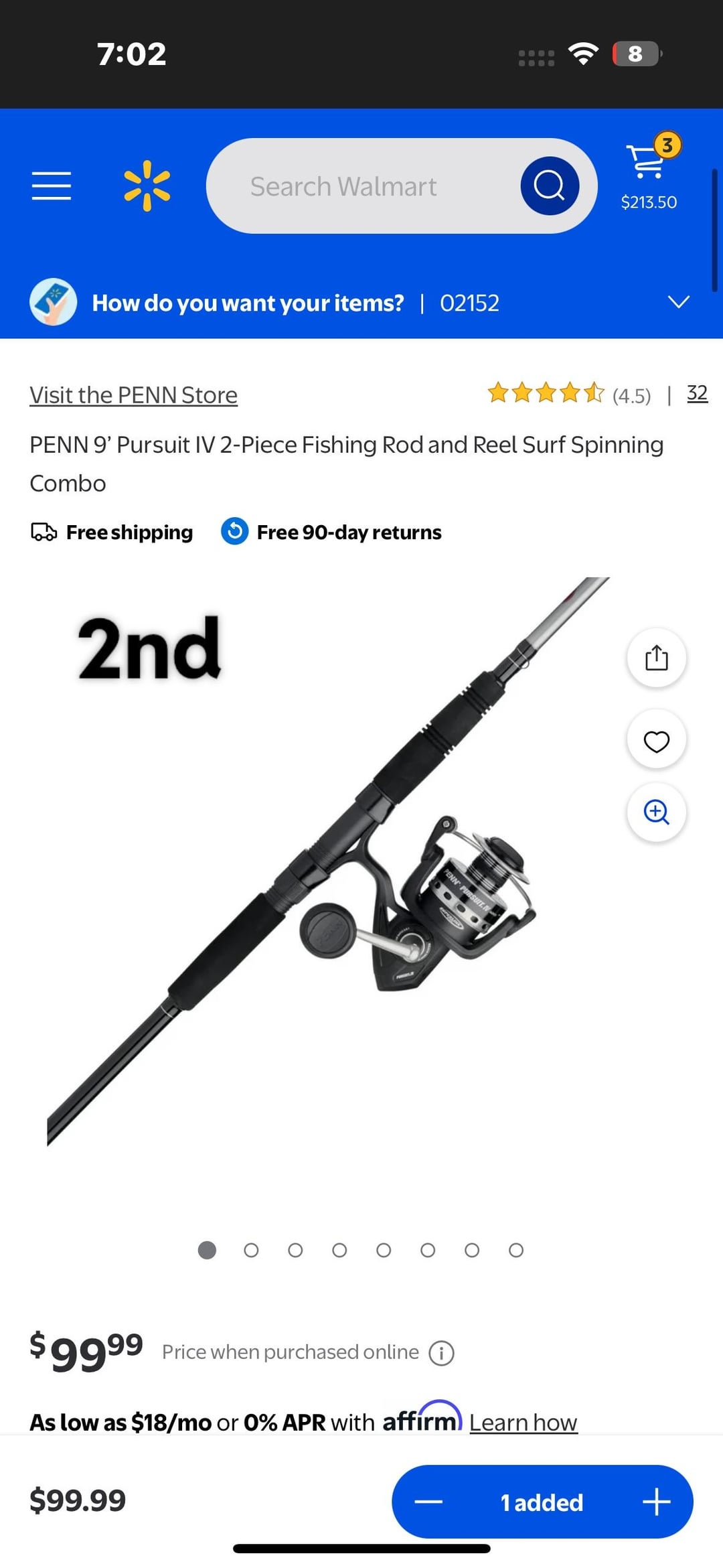Tap the blue search magnifier button

[x=549, y=186]
